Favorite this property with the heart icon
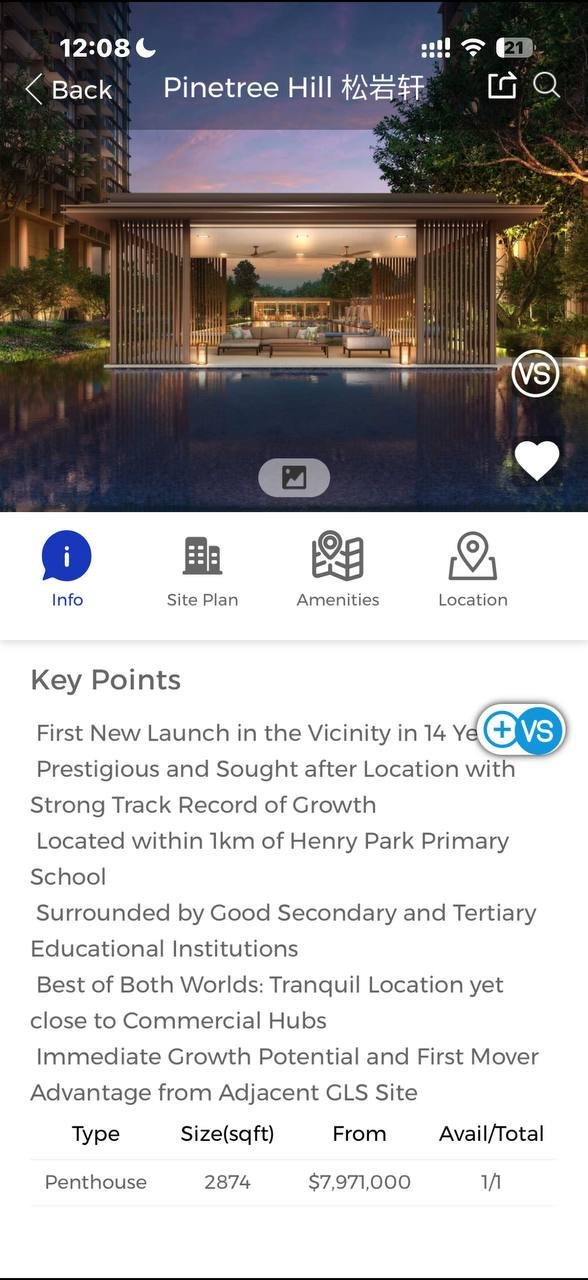Viewport: 588px width, 1280px height. [x=537, y=460]
